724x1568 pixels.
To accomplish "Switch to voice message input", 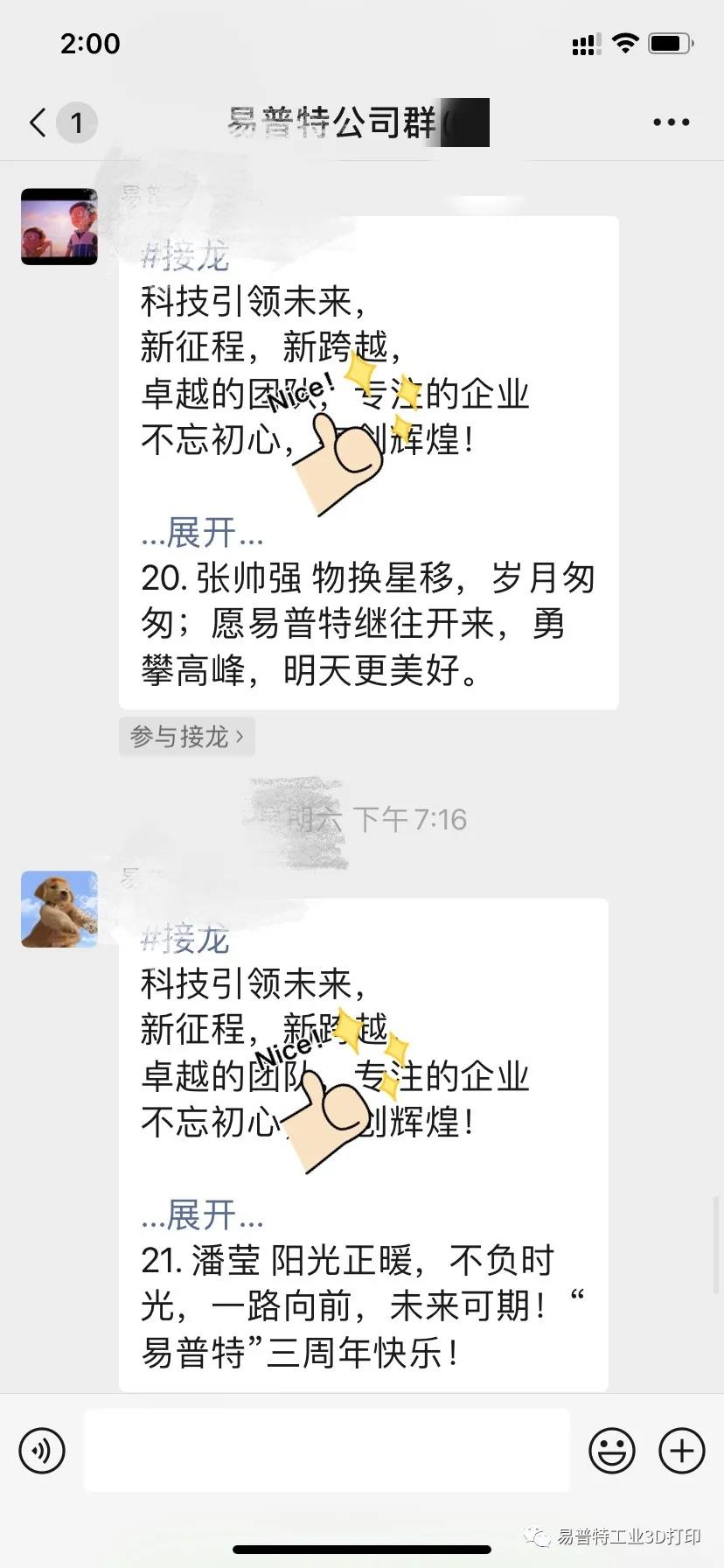I will click(x=42, y=1451).
